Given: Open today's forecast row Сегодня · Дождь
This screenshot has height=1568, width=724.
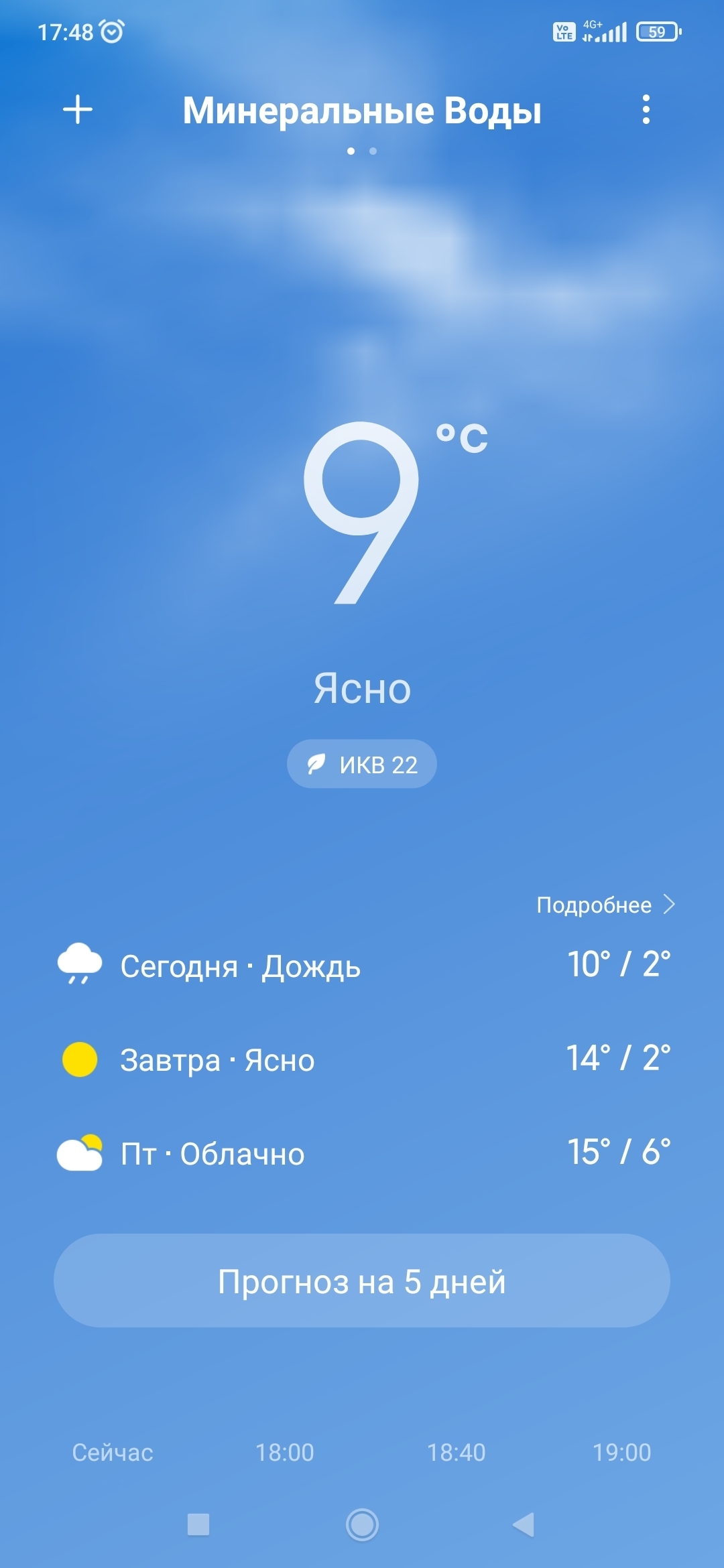Looking at the screenshot, I should pyautogui.click(x=362, y=966).
